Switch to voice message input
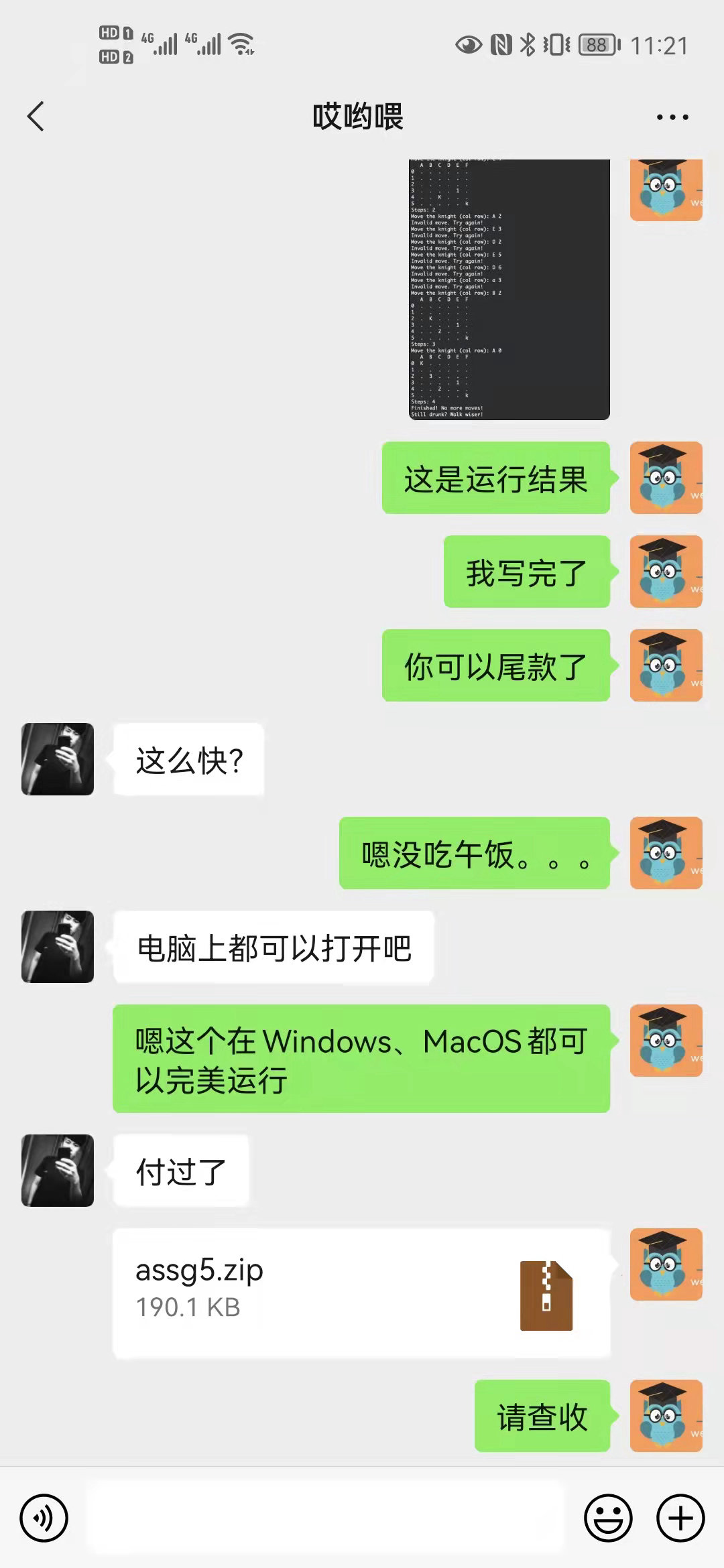This screenshot has width=724, height=1568. pyautogui.click(x=44, y=1518)
